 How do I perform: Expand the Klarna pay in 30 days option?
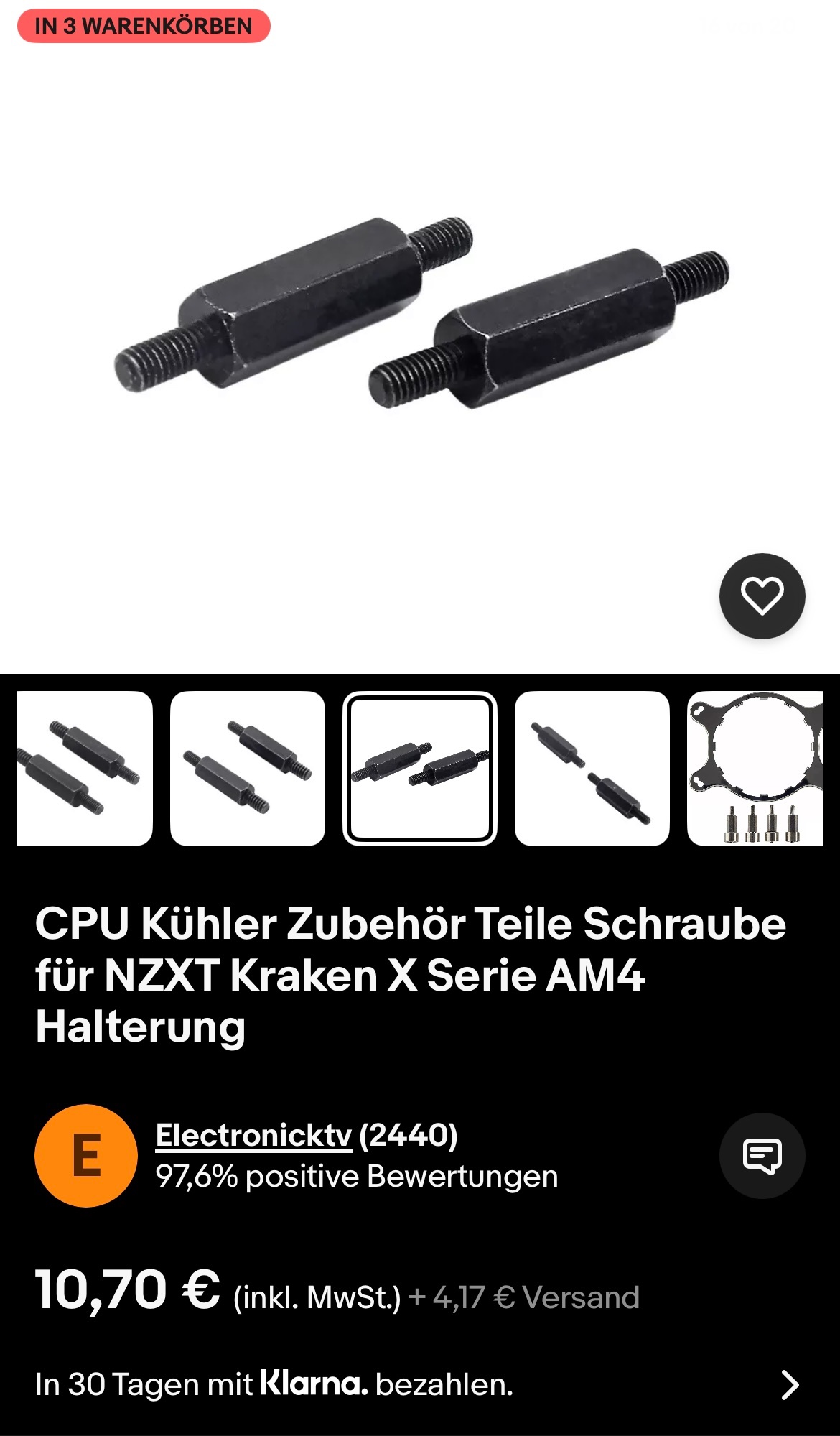point(790,1384)
